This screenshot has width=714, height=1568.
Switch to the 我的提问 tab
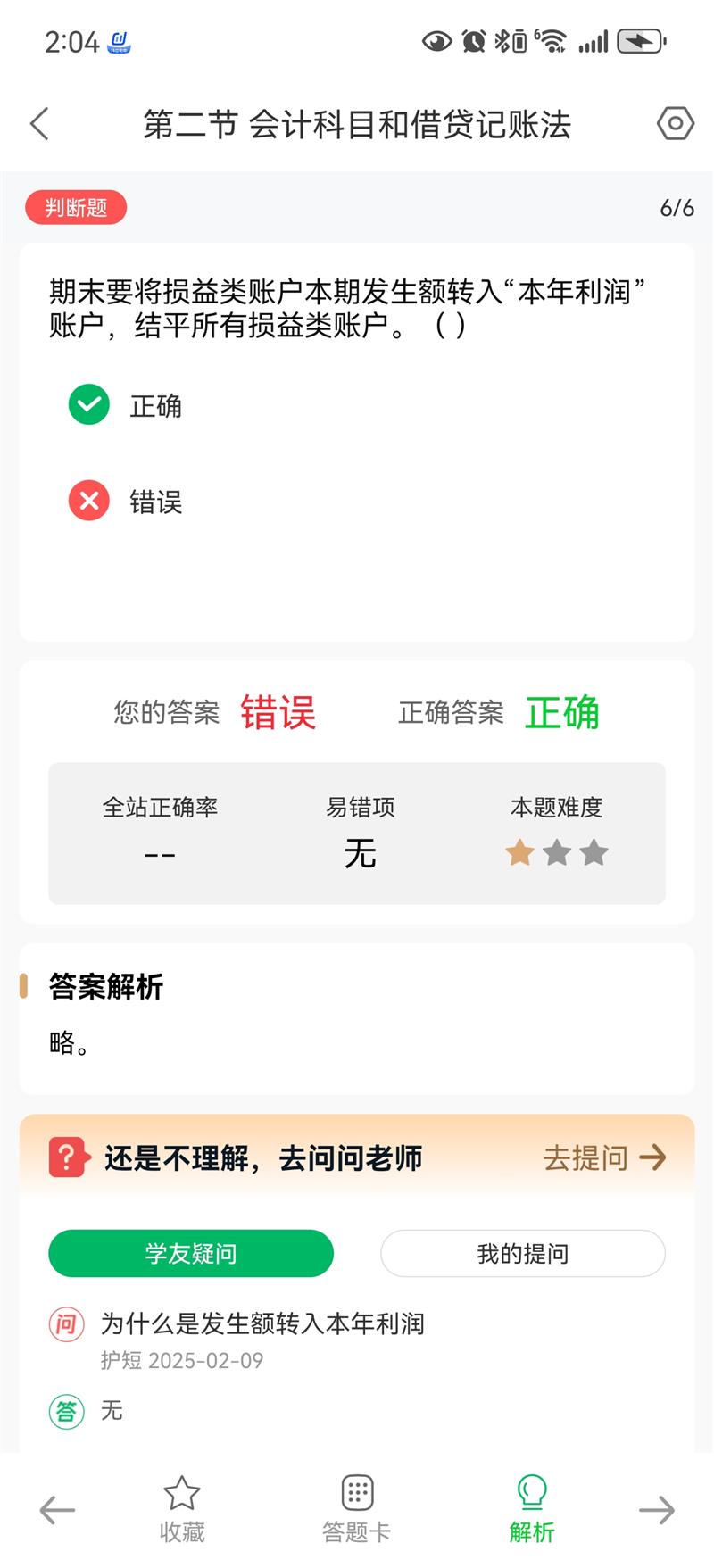coord(522,1254)
